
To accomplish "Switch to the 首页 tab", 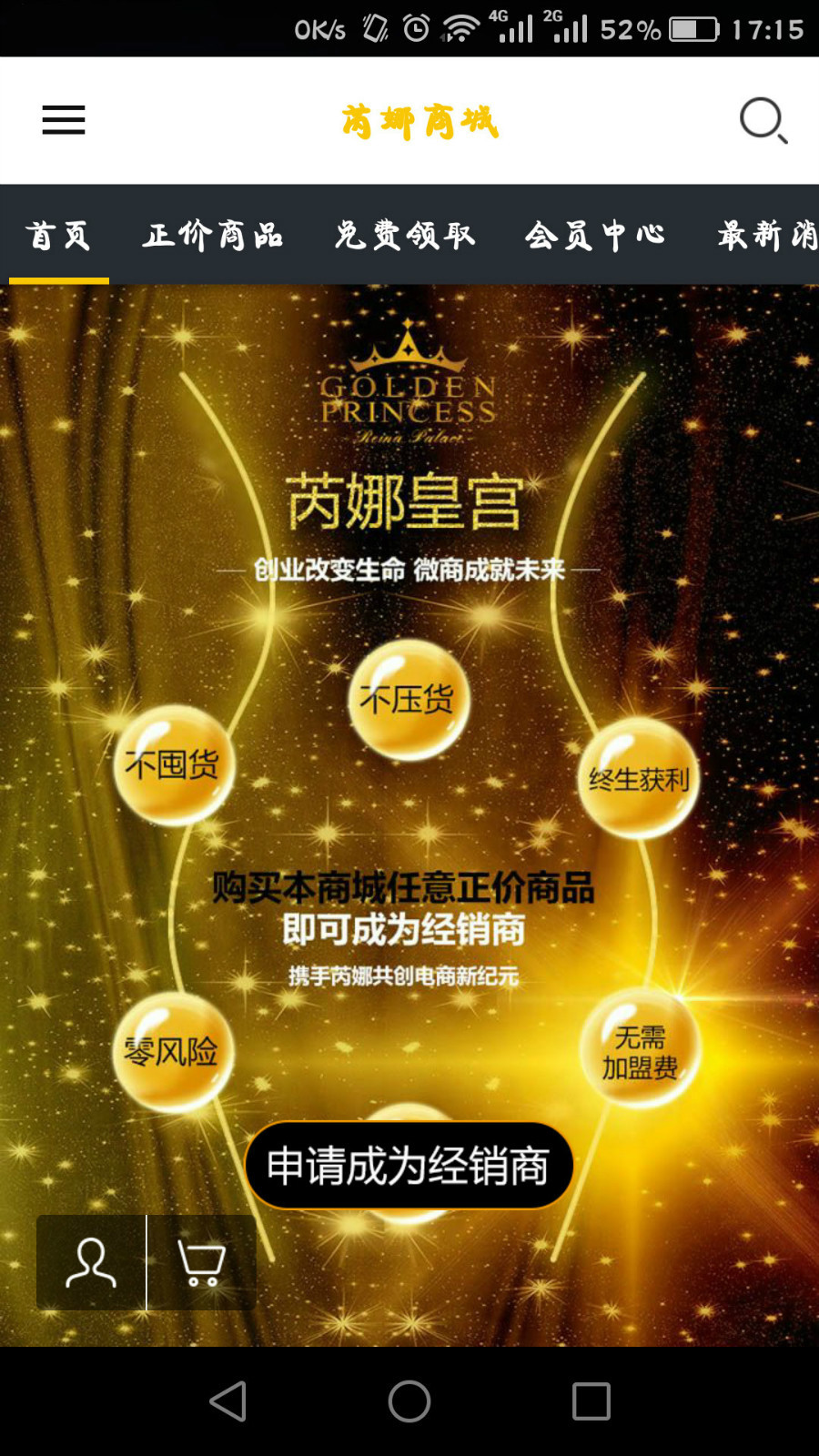I will click(59, 236).
